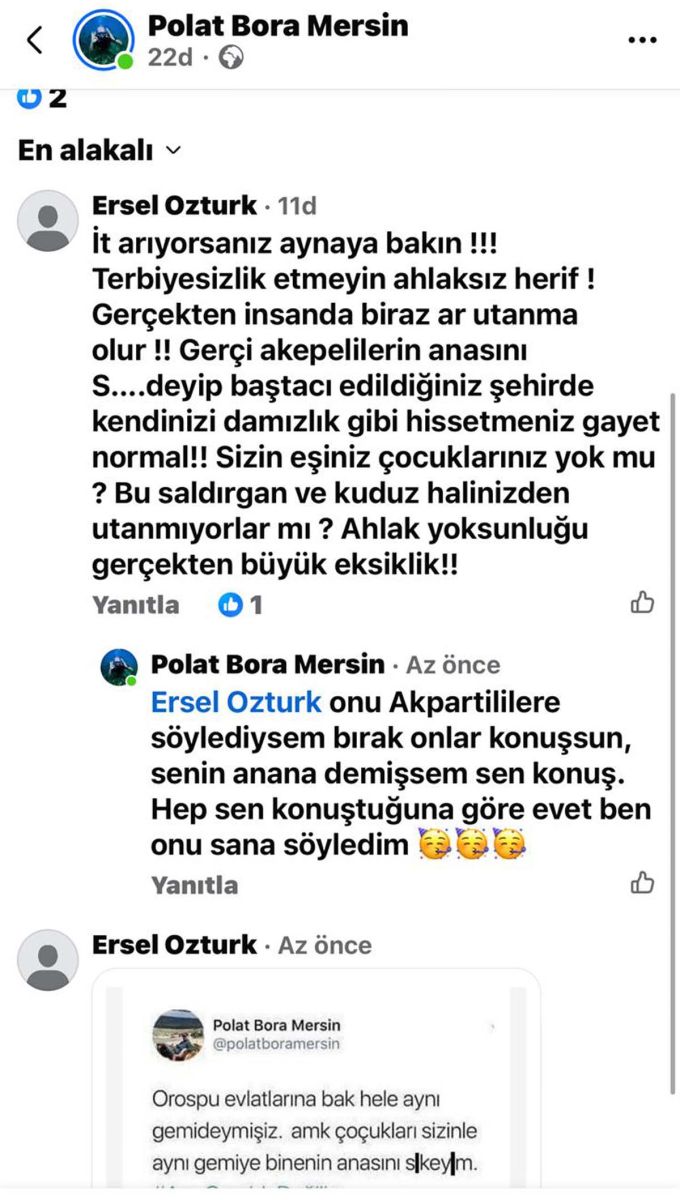
Task: Reply to Ersel Ozturk's 11d comment via Yanıtla
Action: click(135, 605)
